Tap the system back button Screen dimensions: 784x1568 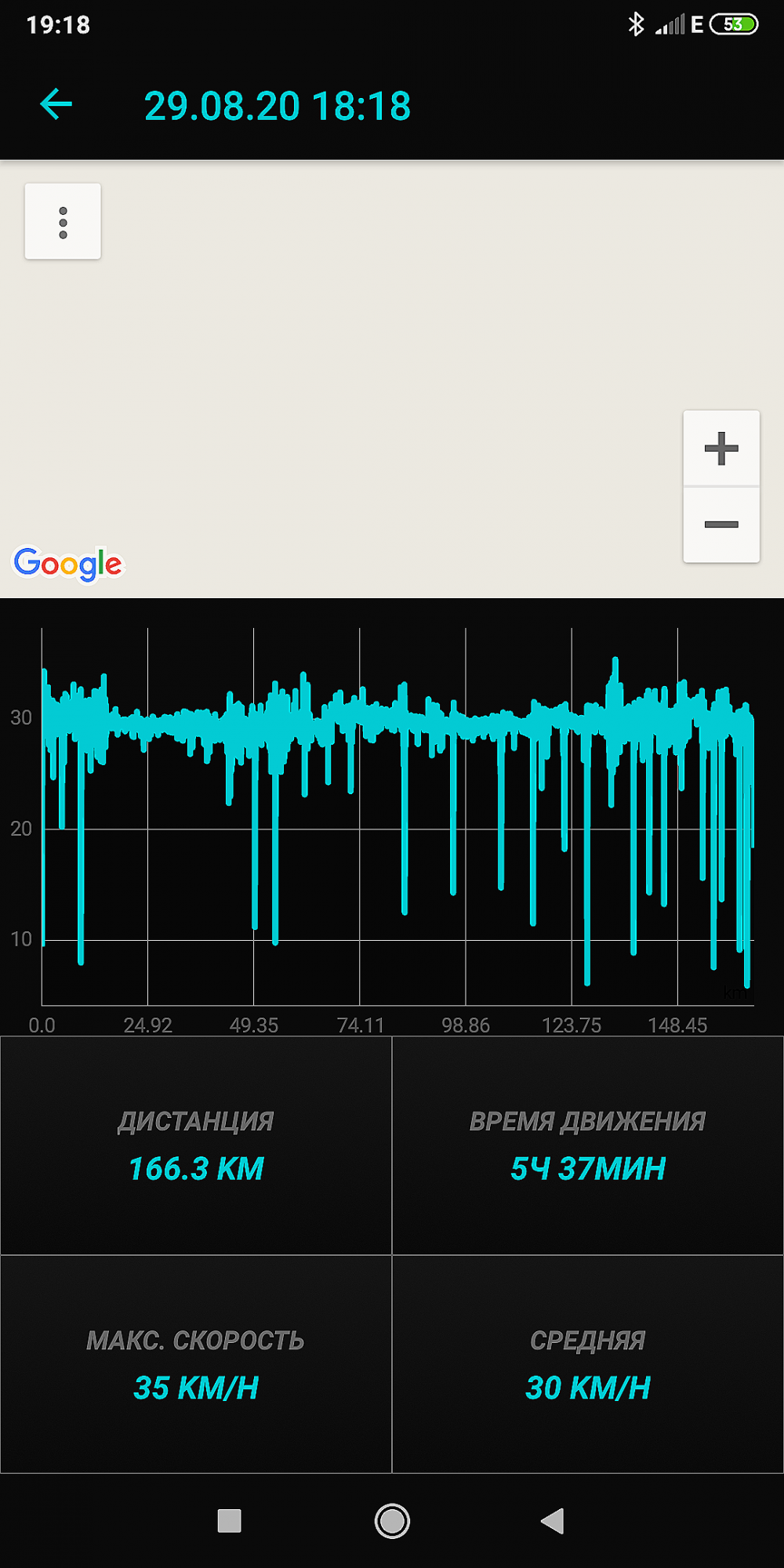tap(553, 1521)
